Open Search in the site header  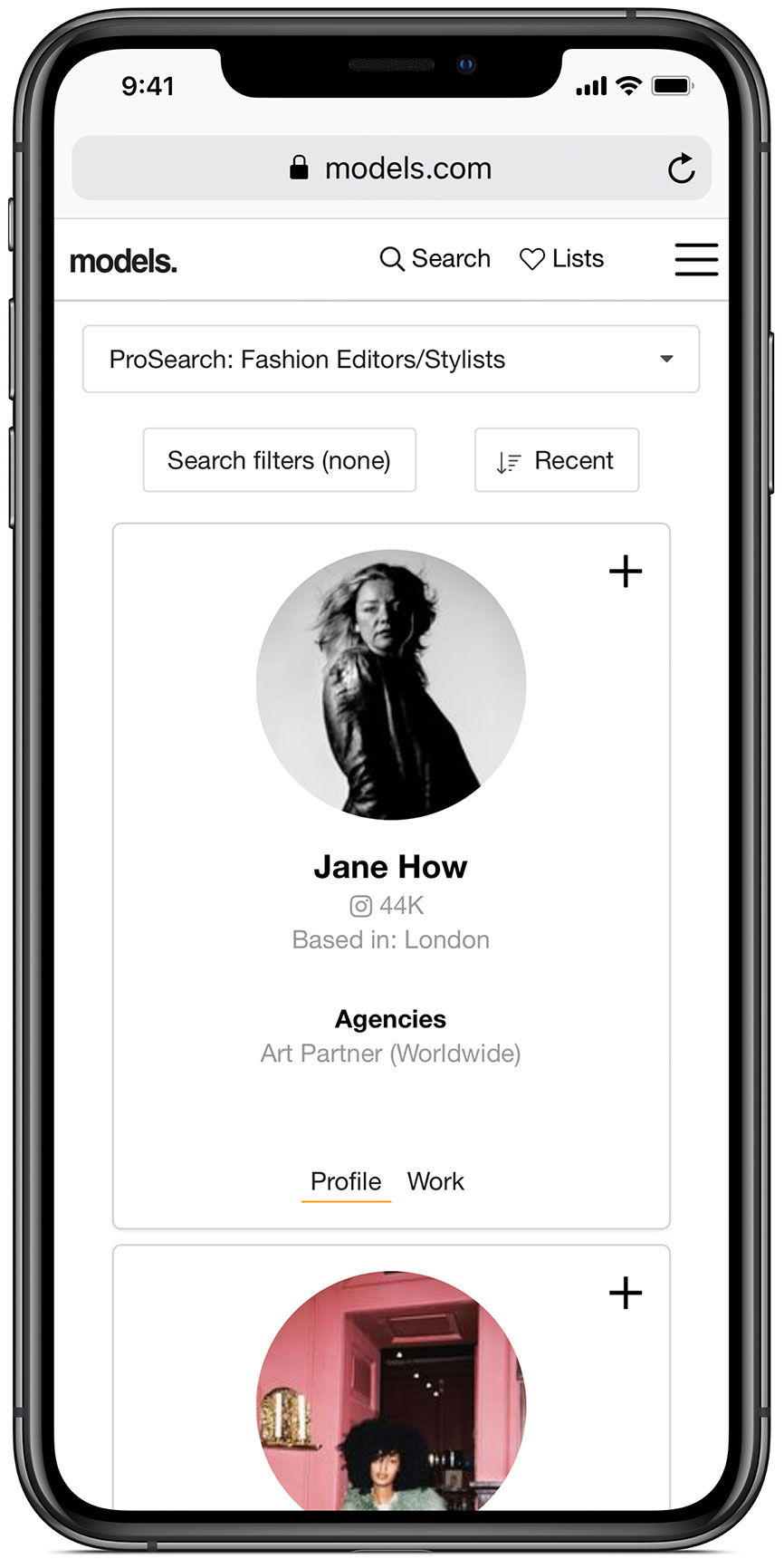click(435, 259)
